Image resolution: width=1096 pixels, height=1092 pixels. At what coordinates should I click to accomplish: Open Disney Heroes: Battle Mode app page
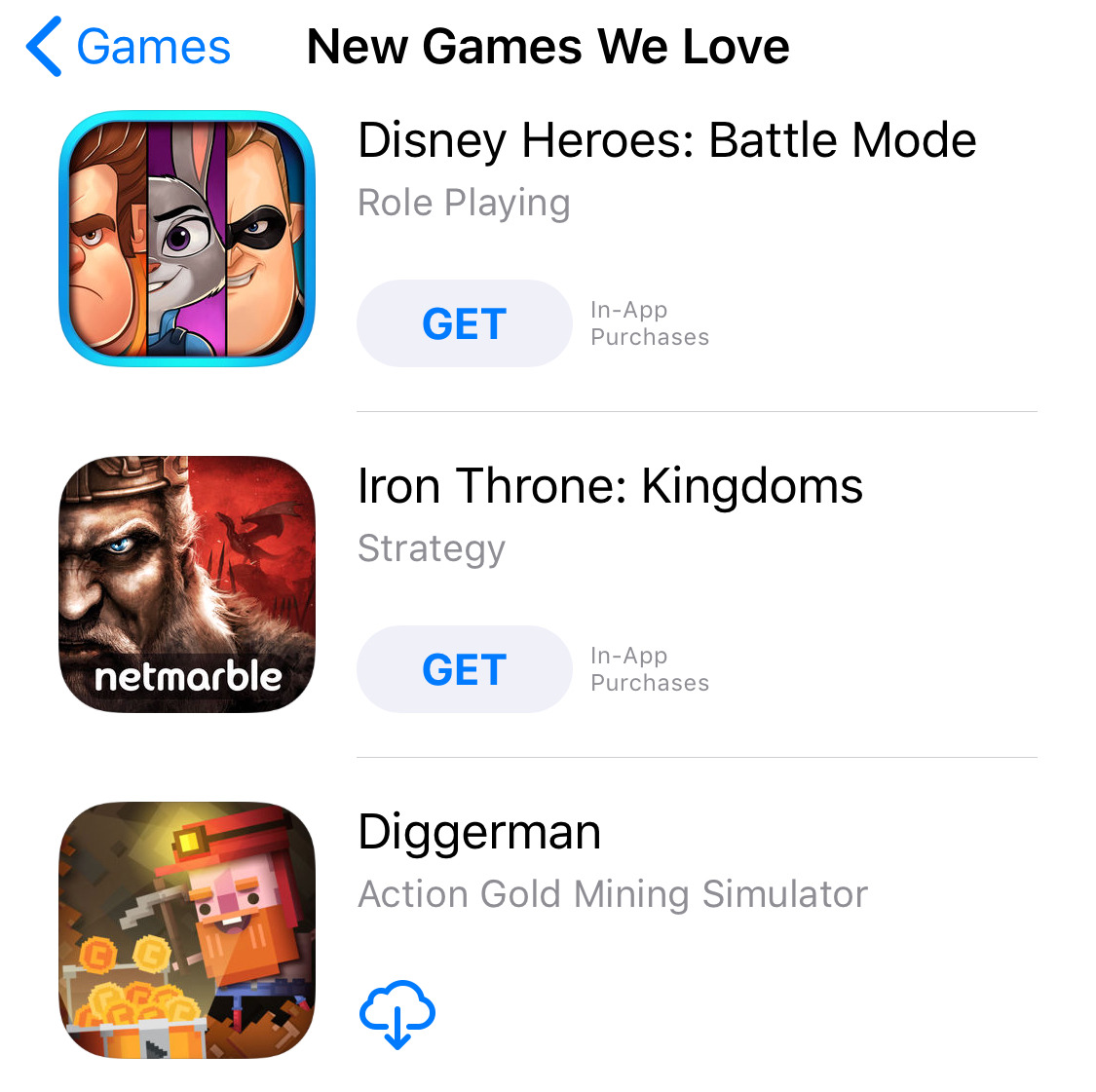(x=666, y=140)
